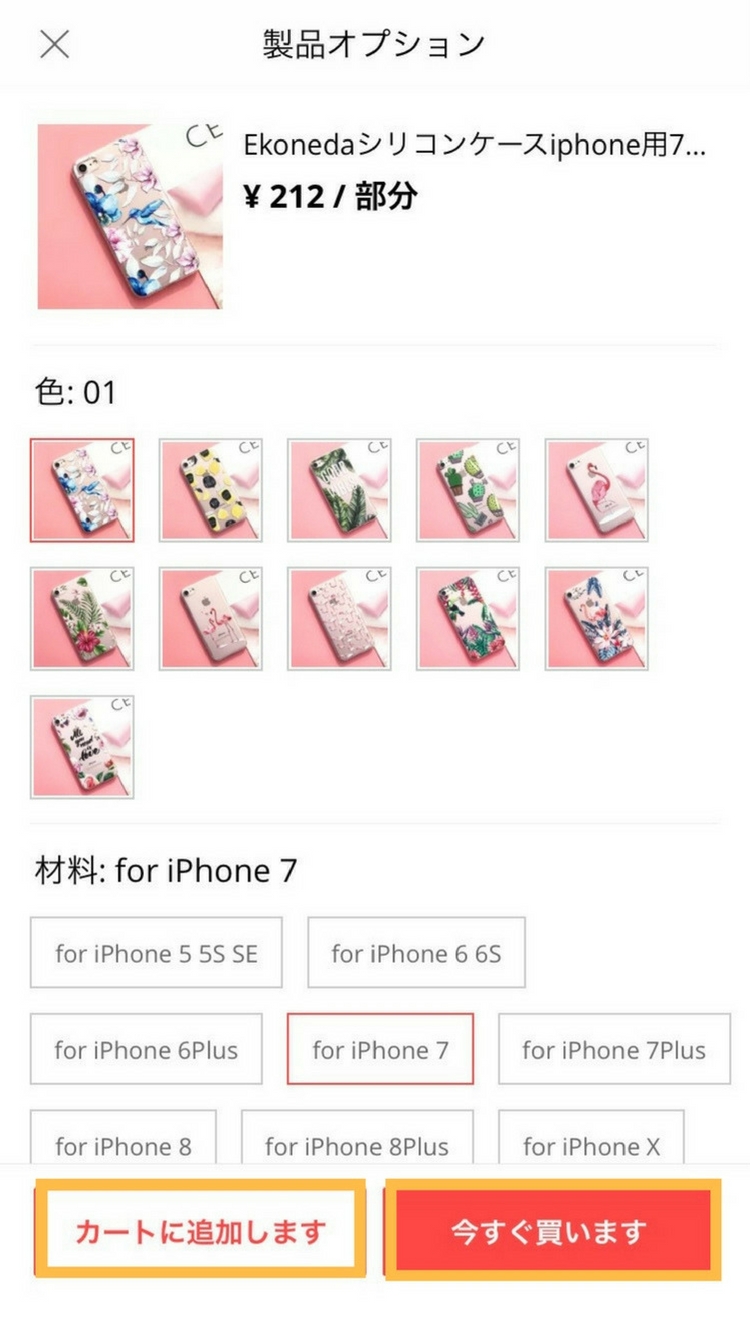Image resolution: width=750 pixels, height=1334 pixels.
Task: Pick the black lettering case color
Action: 82,747
